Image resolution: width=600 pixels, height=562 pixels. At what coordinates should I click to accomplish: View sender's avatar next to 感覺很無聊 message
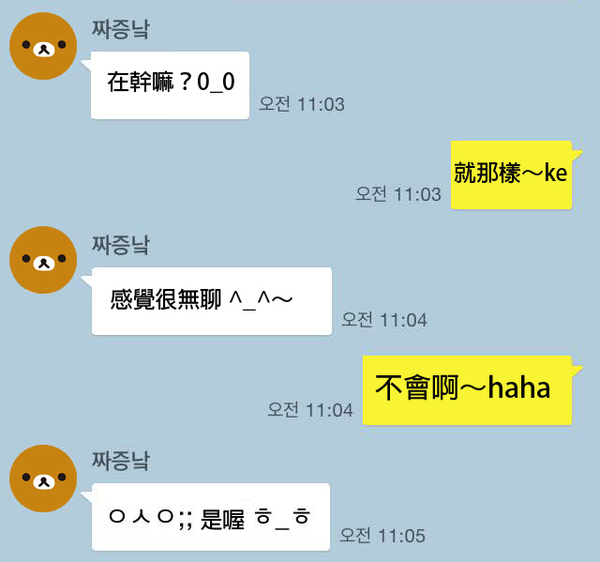44,261
